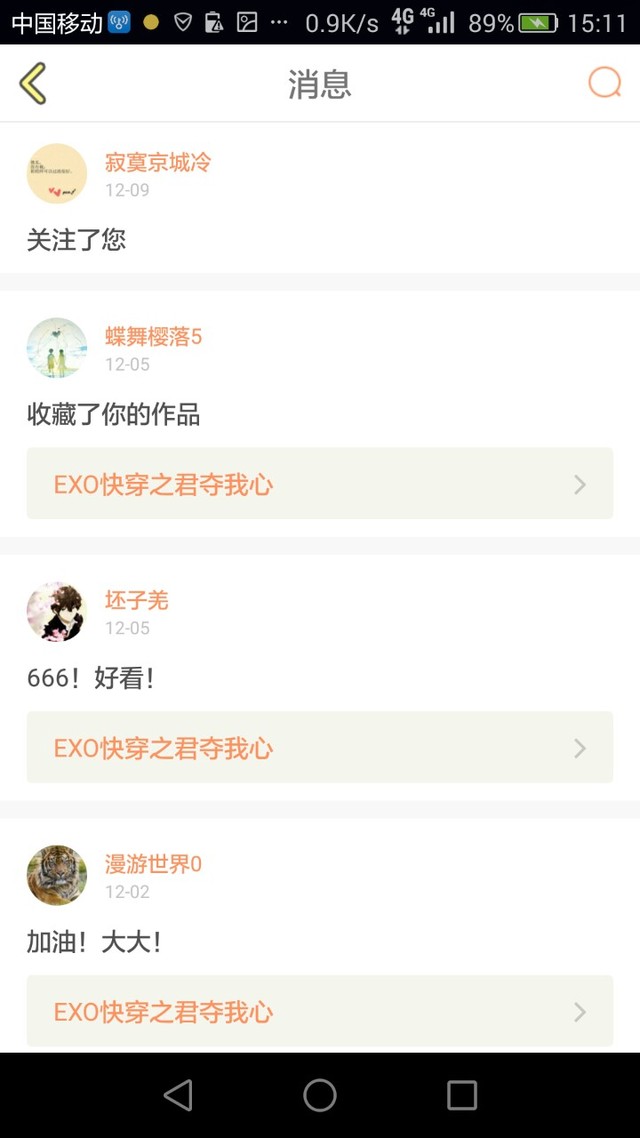
Task: Tap the username 漫游世界0
Action: (x=153, y=864)
